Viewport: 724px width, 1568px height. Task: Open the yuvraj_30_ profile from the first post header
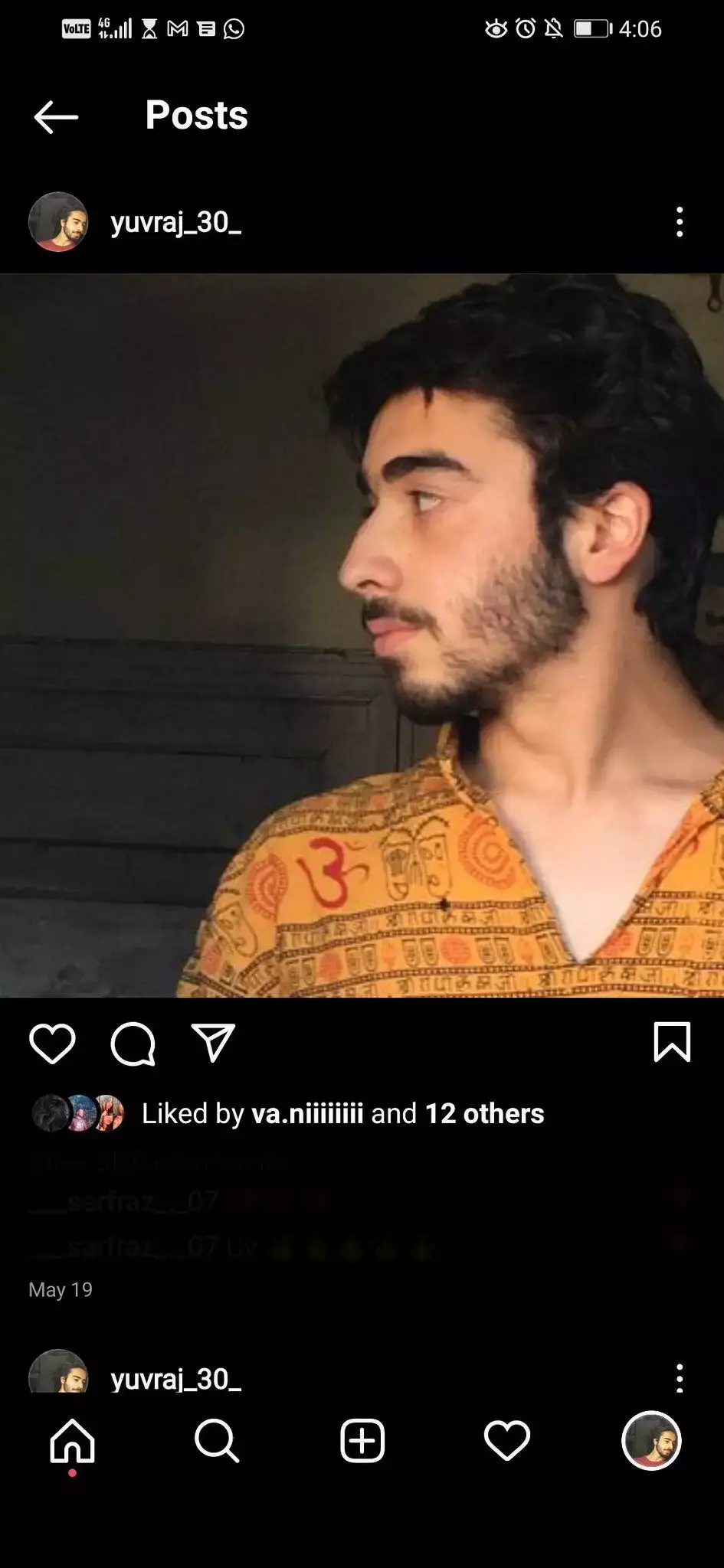coord(175,222)
